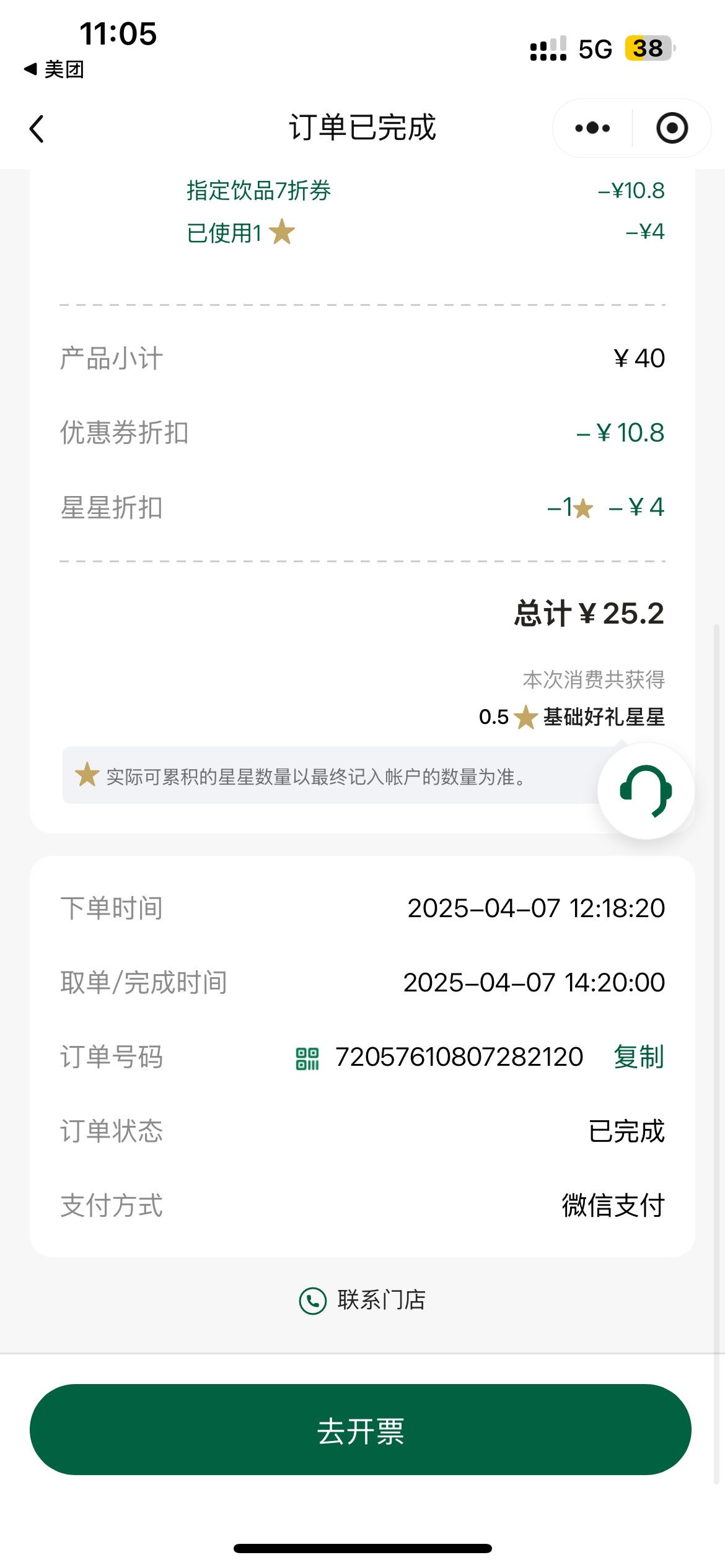The width and height of the screenshot is (725, 1568).
Task: Open customer service headset button
Action: 646,791
